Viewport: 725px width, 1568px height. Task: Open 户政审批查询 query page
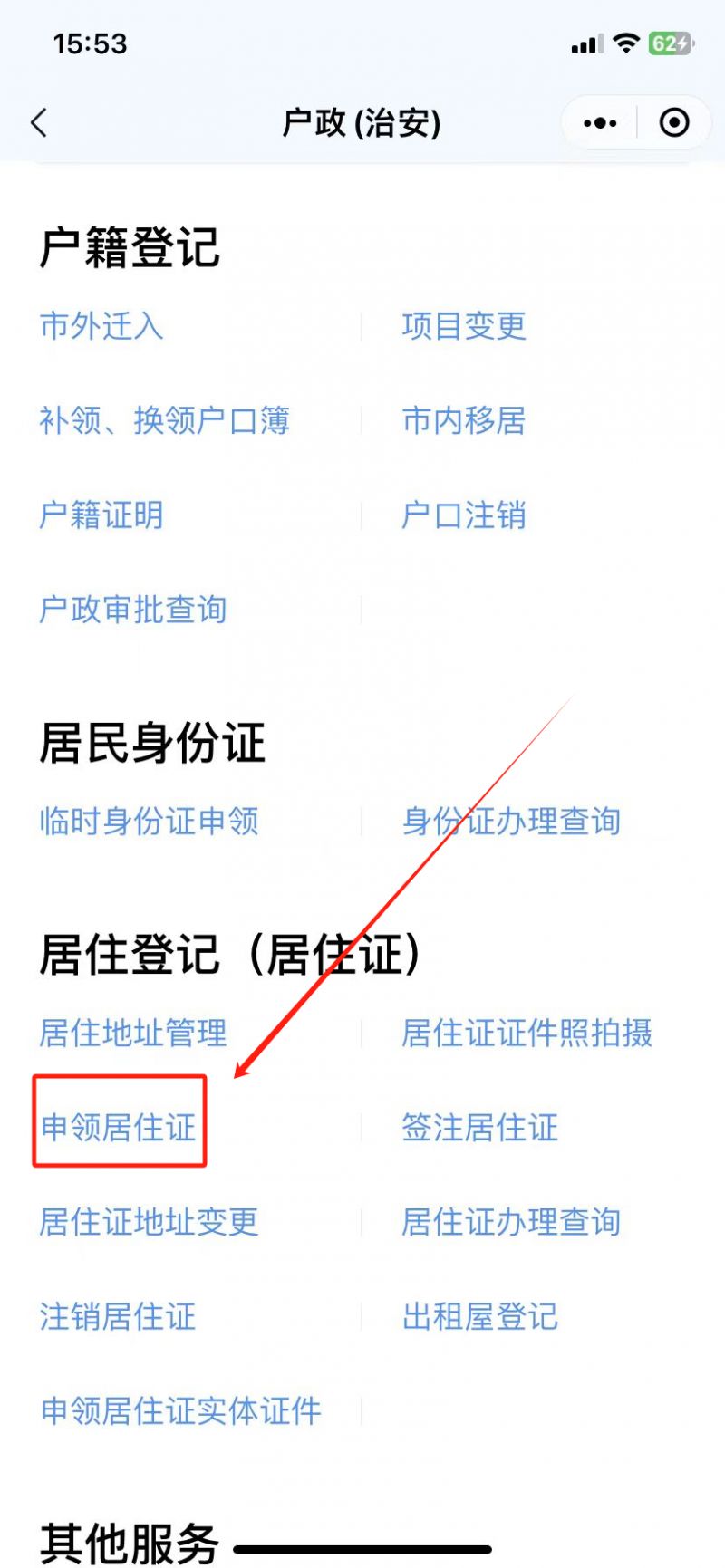(x=134, y=610)
